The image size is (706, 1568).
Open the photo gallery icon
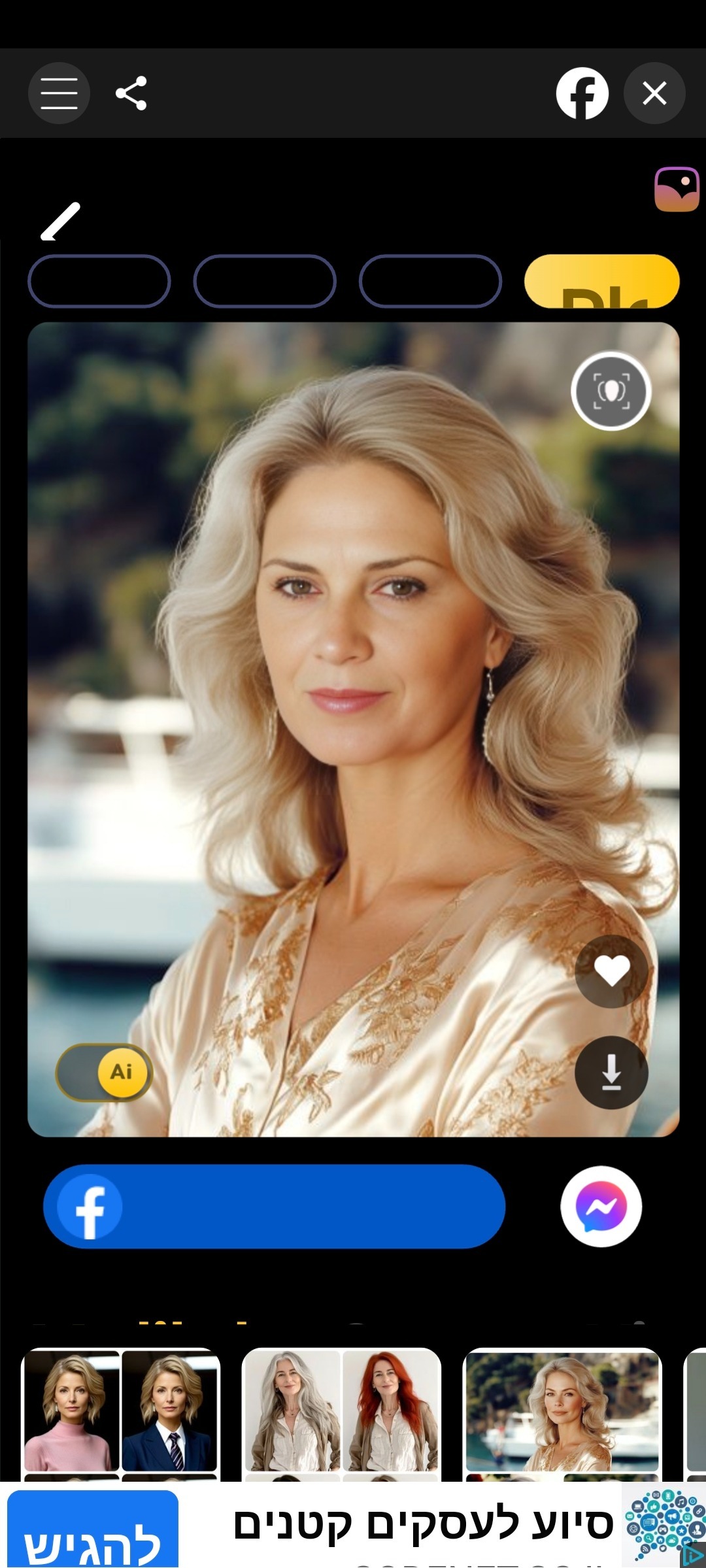point(677,190)
